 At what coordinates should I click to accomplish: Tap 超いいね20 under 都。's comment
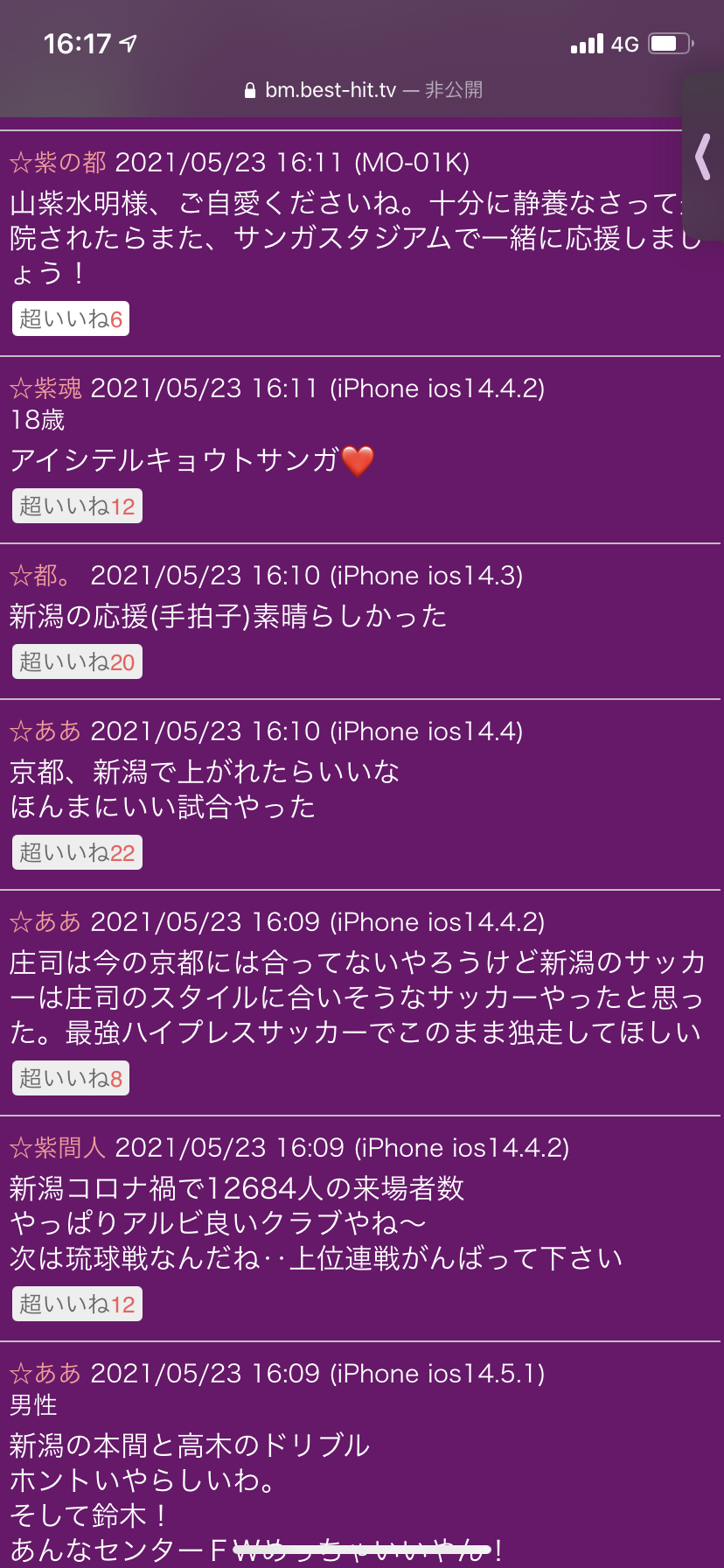click(77, 662)
